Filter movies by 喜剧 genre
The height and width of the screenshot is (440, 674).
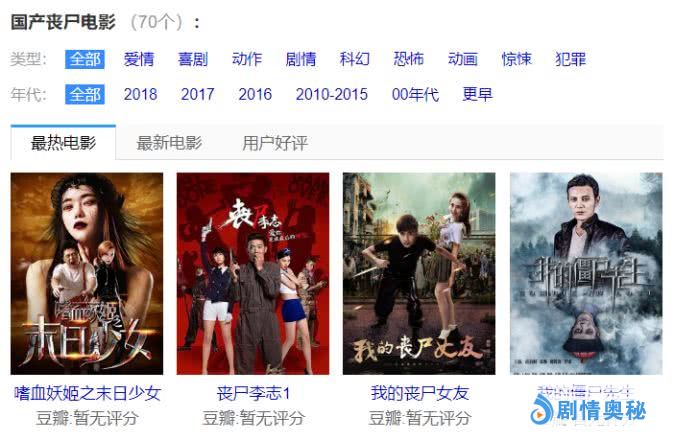coord(193,59)
